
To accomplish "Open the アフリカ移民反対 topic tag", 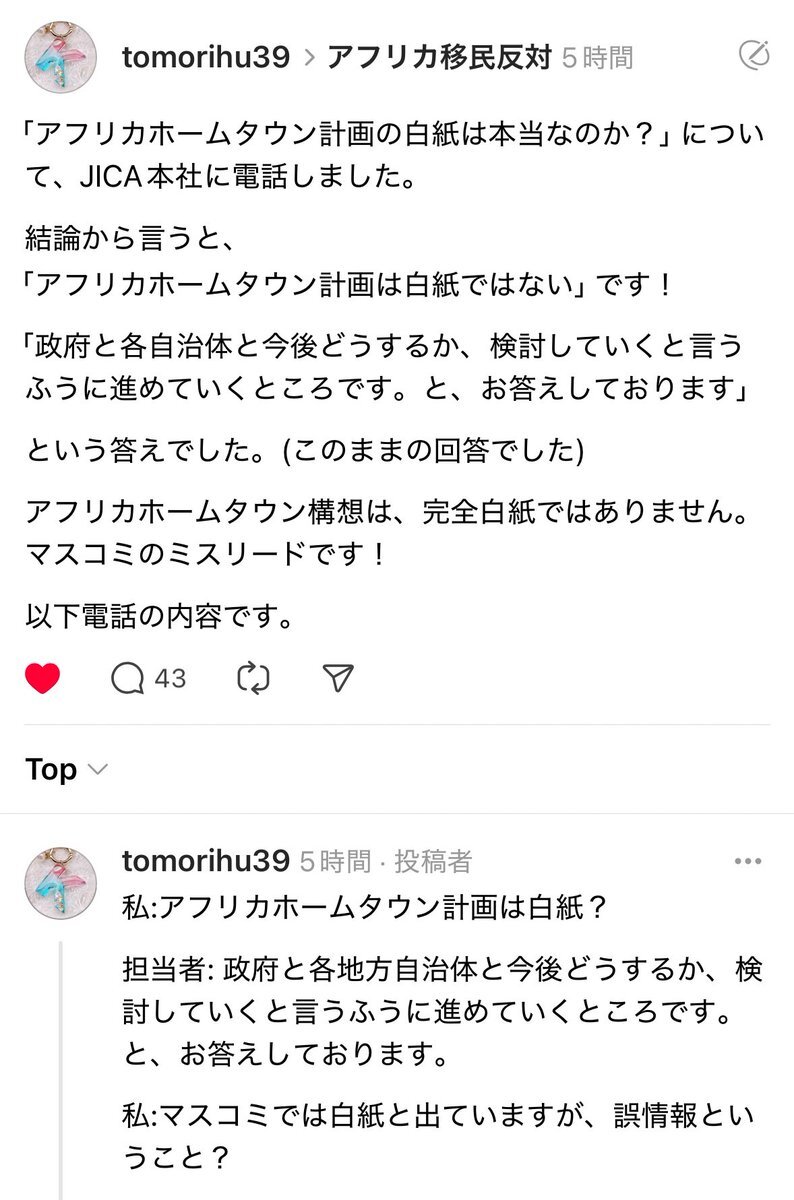I will point(436,57).
